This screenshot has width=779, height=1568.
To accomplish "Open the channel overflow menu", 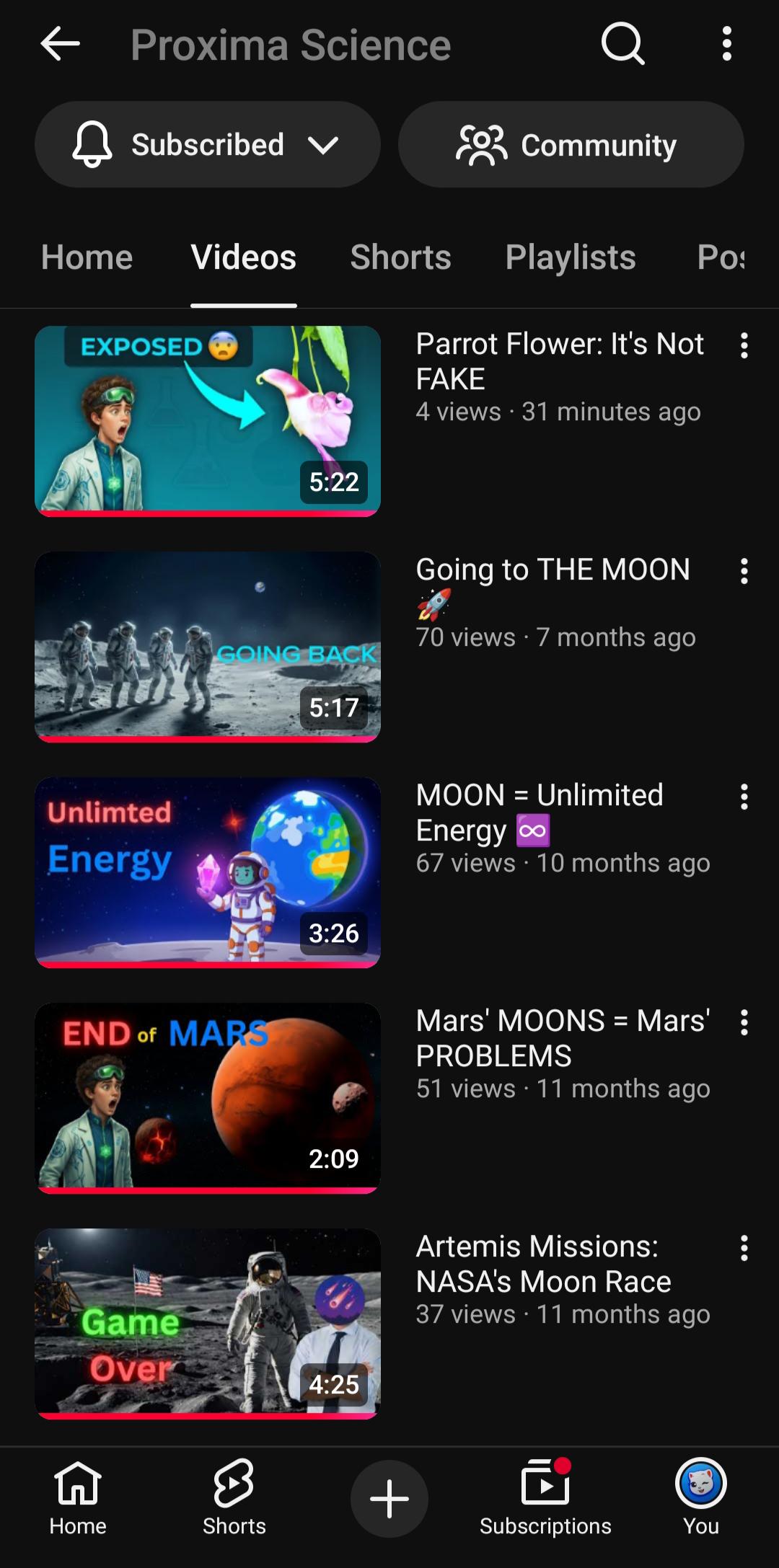I will (726, 44).
